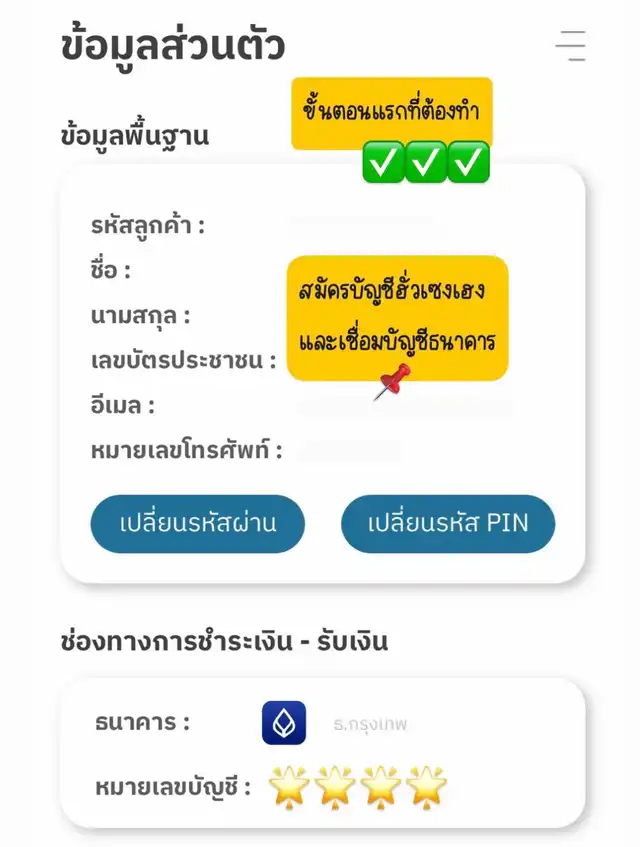Open the hamburger menu
640x847 pixels.
[571, 46]
